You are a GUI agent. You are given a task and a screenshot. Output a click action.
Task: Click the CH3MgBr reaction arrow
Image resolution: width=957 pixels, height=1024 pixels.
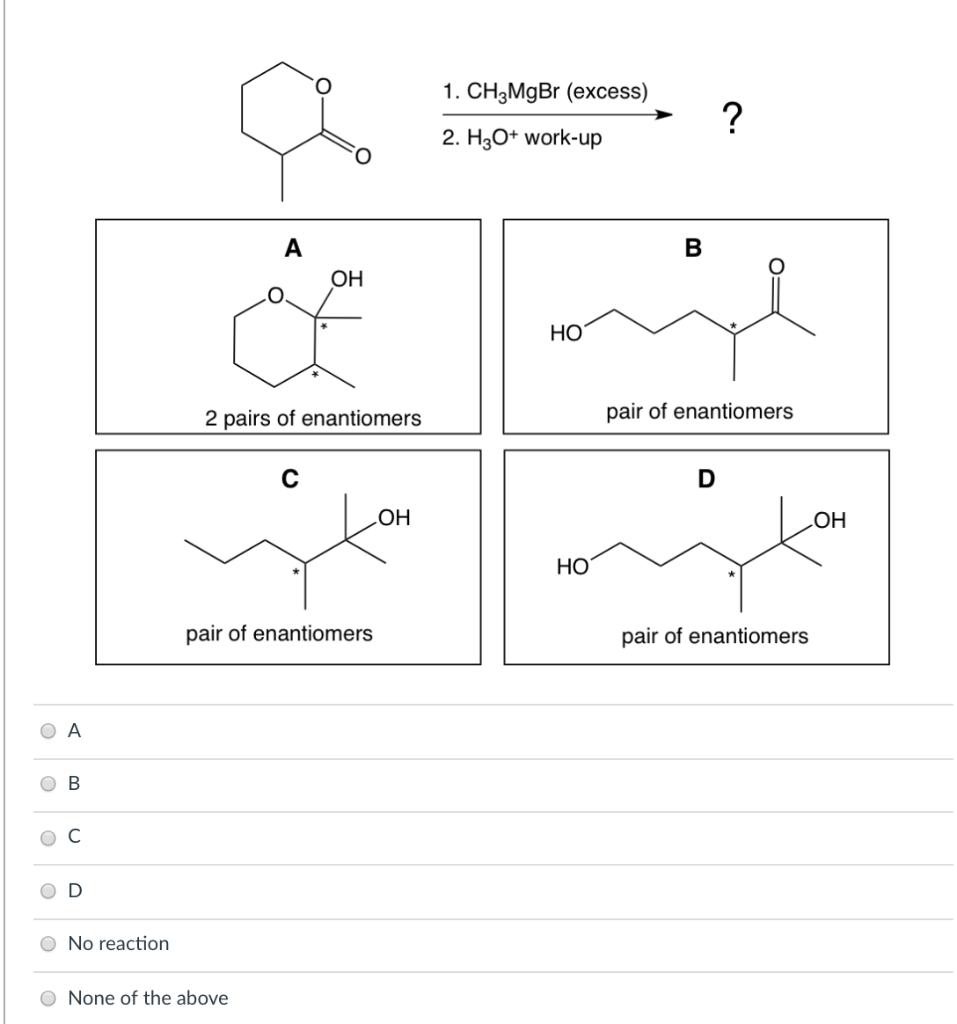(556, 113)
